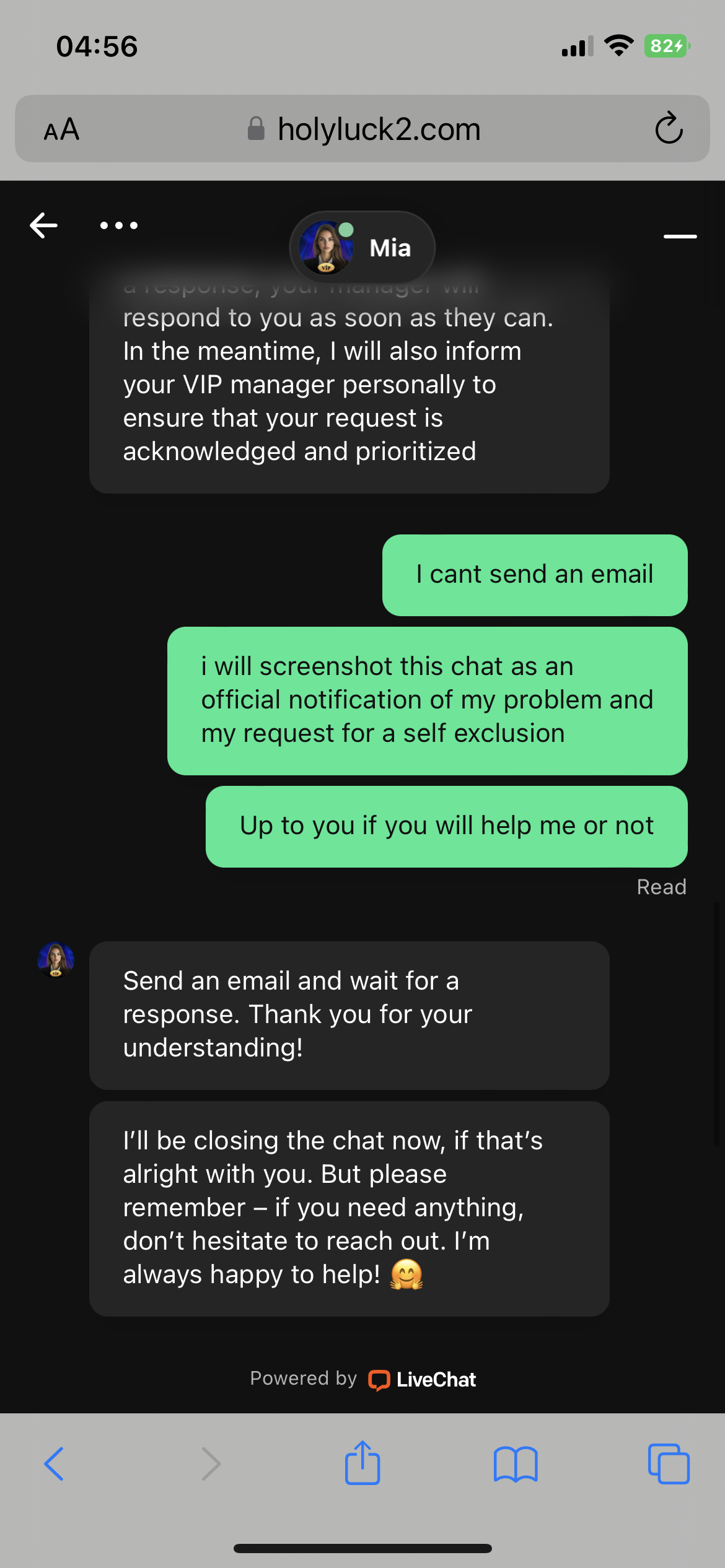Open agent Mia's profile chip
The width and height of the screenshot is (725, 1568).
coord(362,248)
